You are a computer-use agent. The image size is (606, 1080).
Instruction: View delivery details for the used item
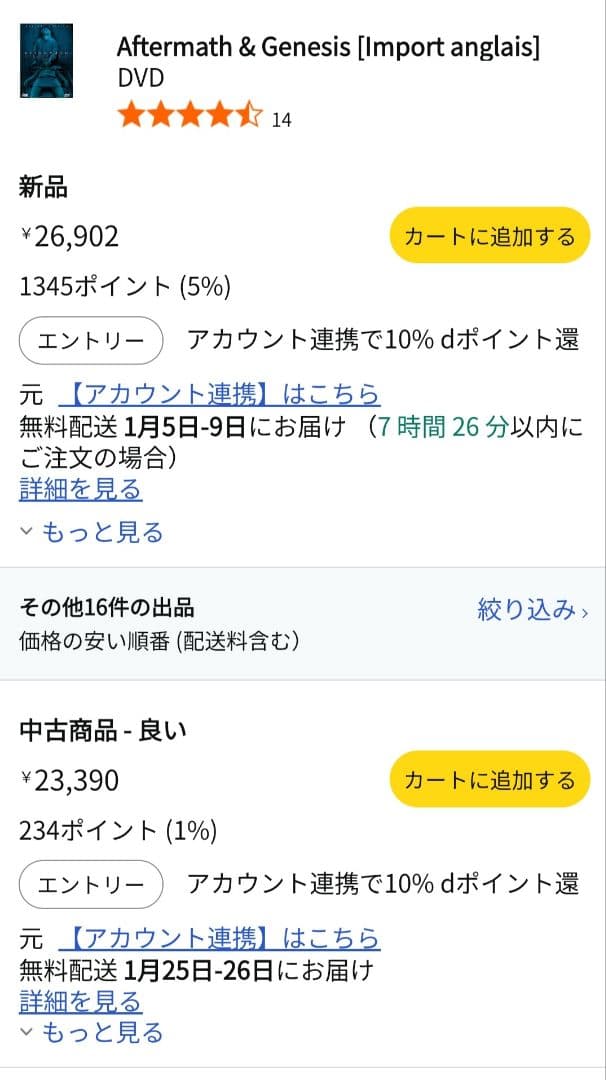[x=81, y=1001]
